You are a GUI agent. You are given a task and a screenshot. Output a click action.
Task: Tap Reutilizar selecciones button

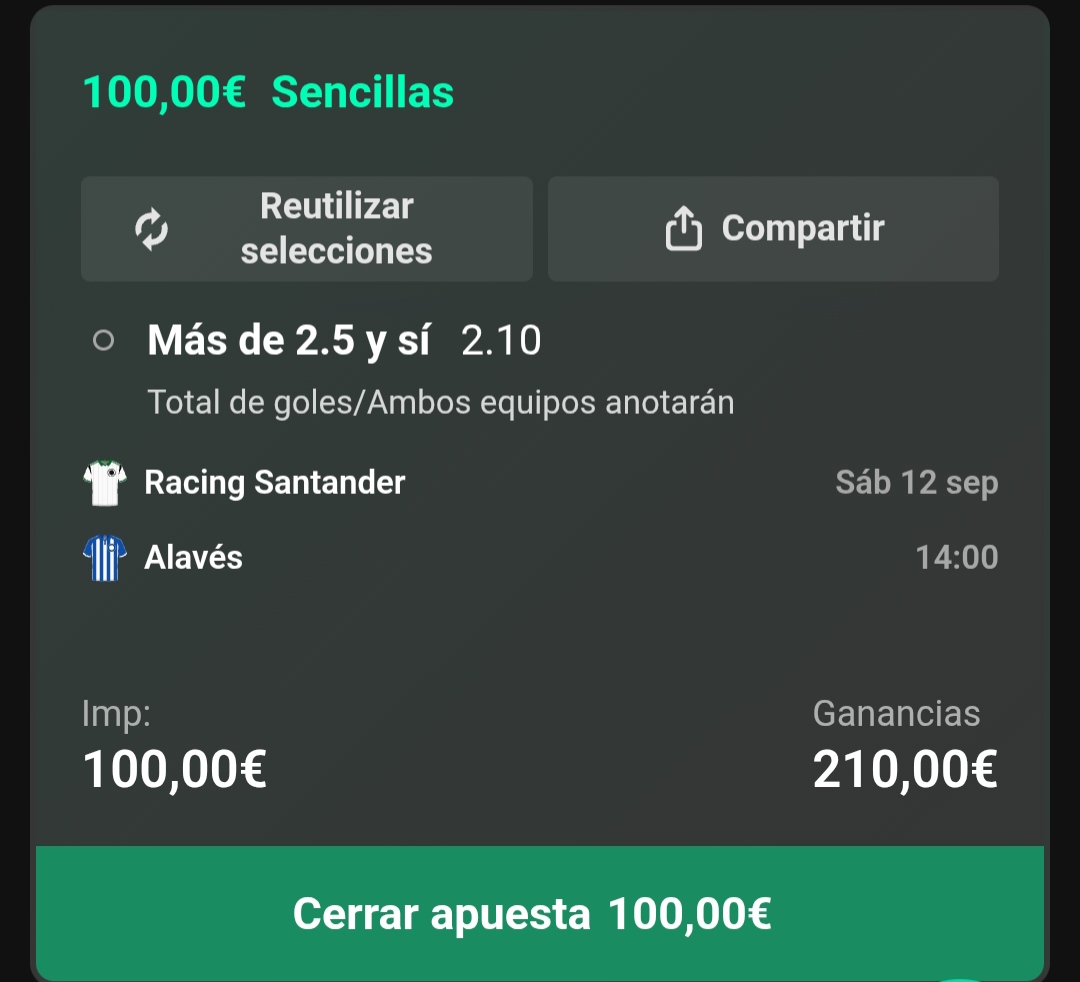tap(307, 229)
